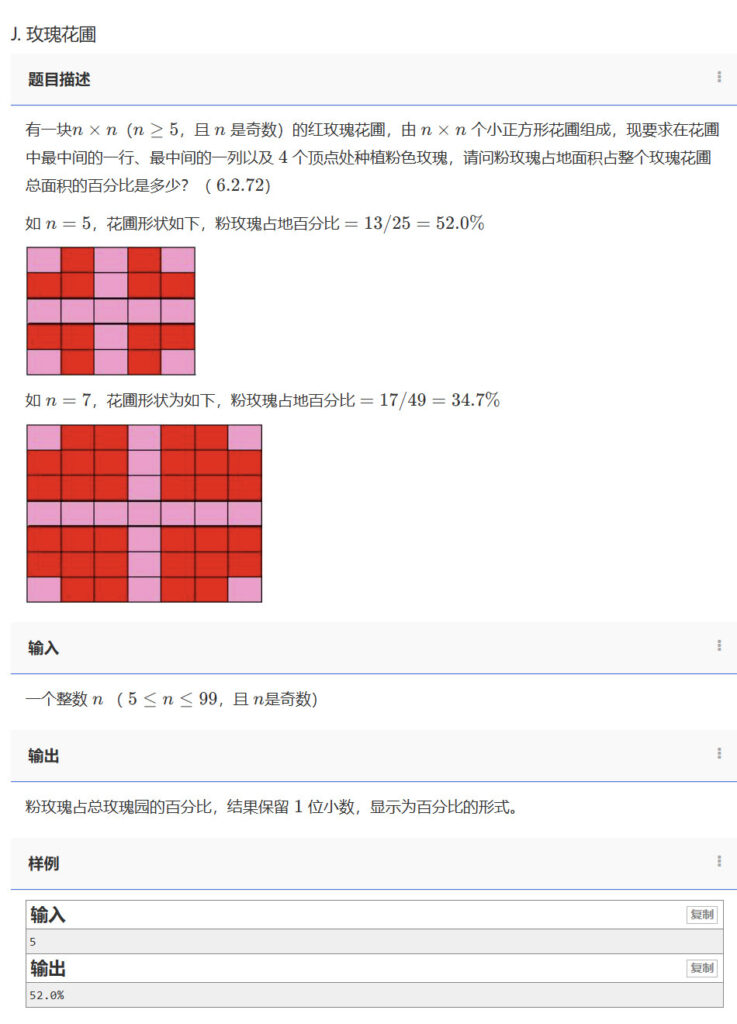
Task: Open the 题目描述 section options dots
Action: coord(719,77)
